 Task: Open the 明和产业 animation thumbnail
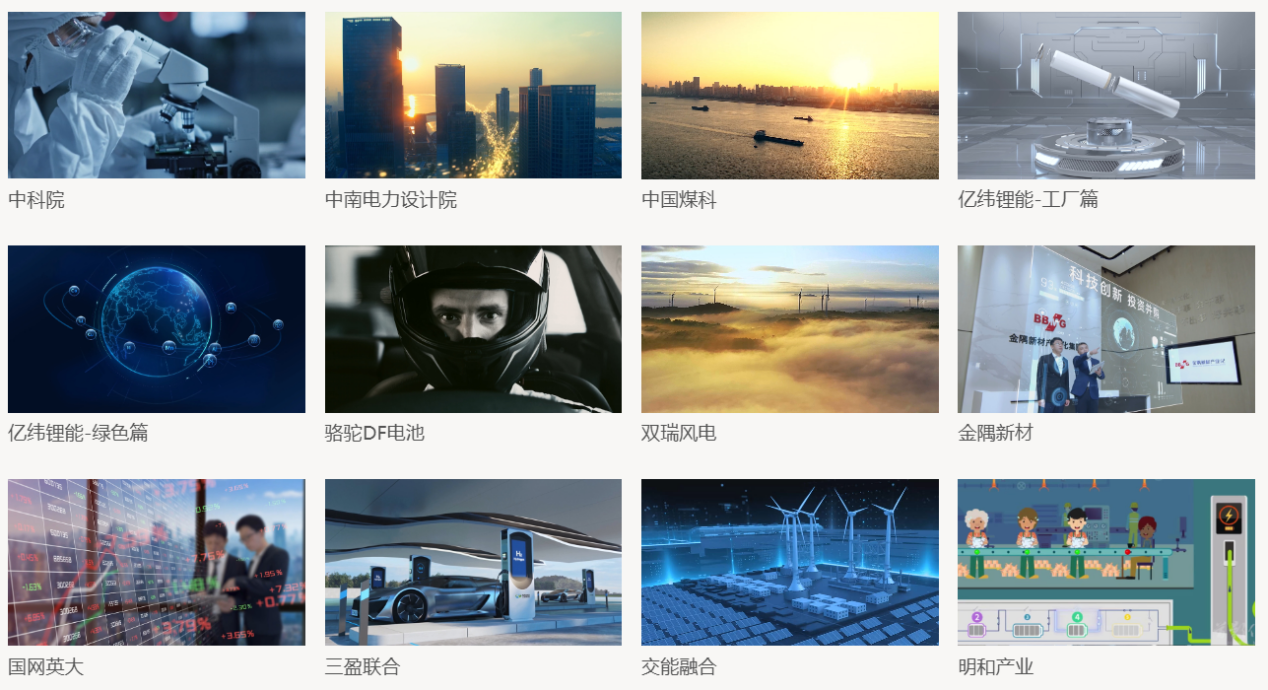(1106, 562)
